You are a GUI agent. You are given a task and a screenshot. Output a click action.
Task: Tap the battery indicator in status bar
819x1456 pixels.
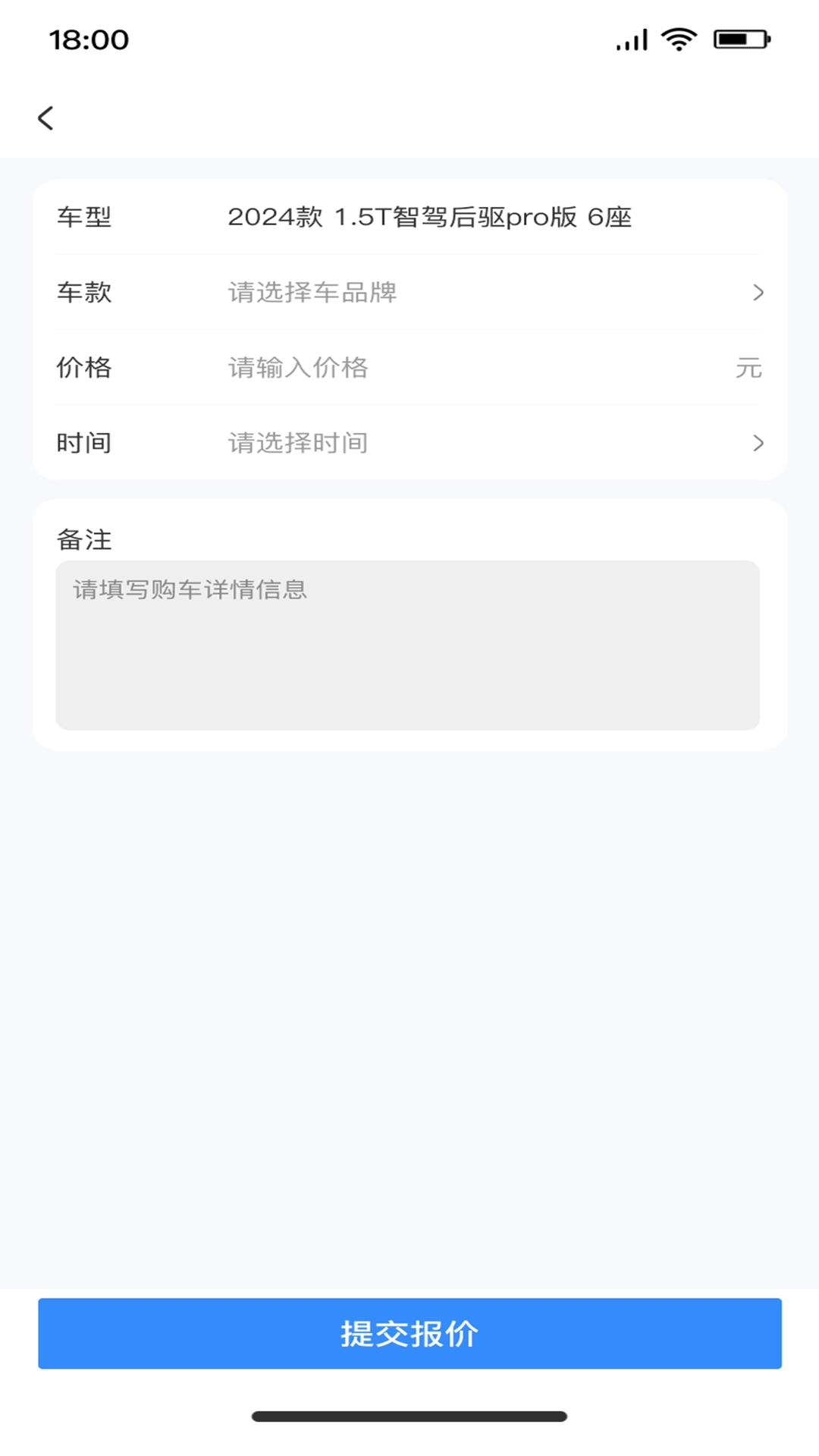(739, 38)
